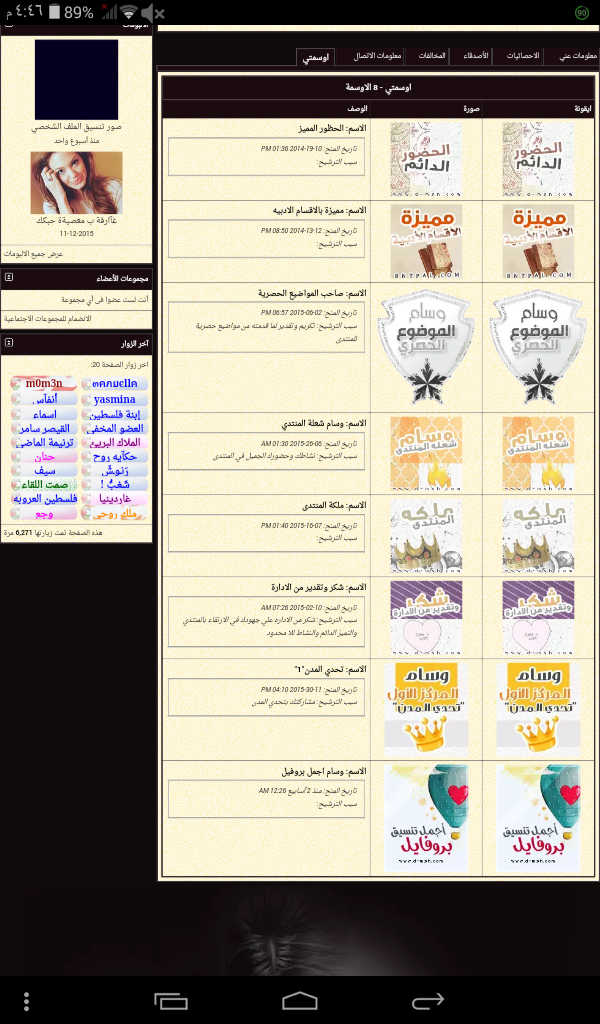The width and height of the screenshot is (600, 1024).
Task: Collapse the آخر الزوار section
Action: pos(8,342)
